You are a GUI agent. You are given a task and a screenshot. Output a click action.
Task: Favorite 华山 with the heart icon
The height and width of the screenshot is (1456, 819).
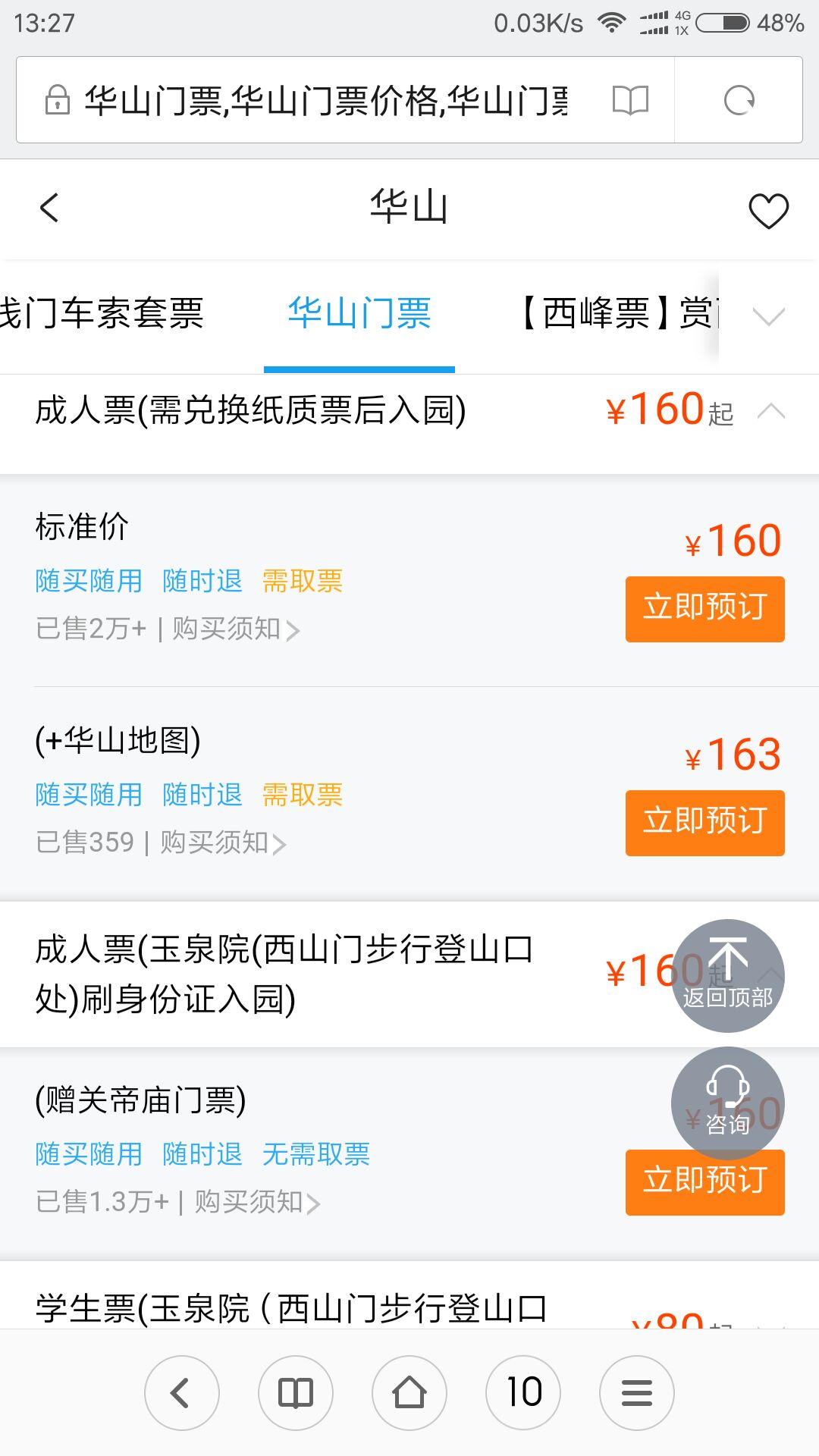point(768,211)
